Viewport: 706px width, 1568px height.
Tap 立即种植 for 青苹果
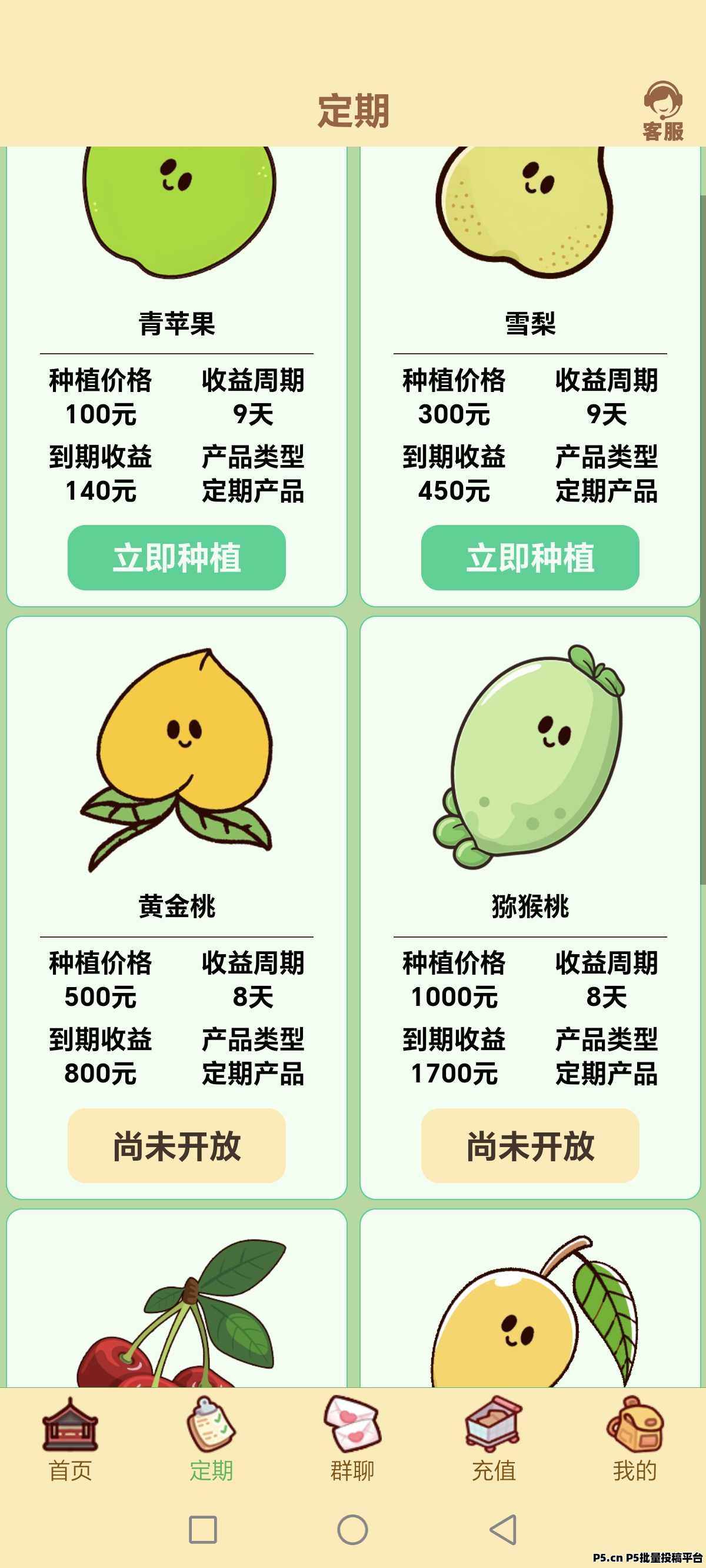point(176,557)
